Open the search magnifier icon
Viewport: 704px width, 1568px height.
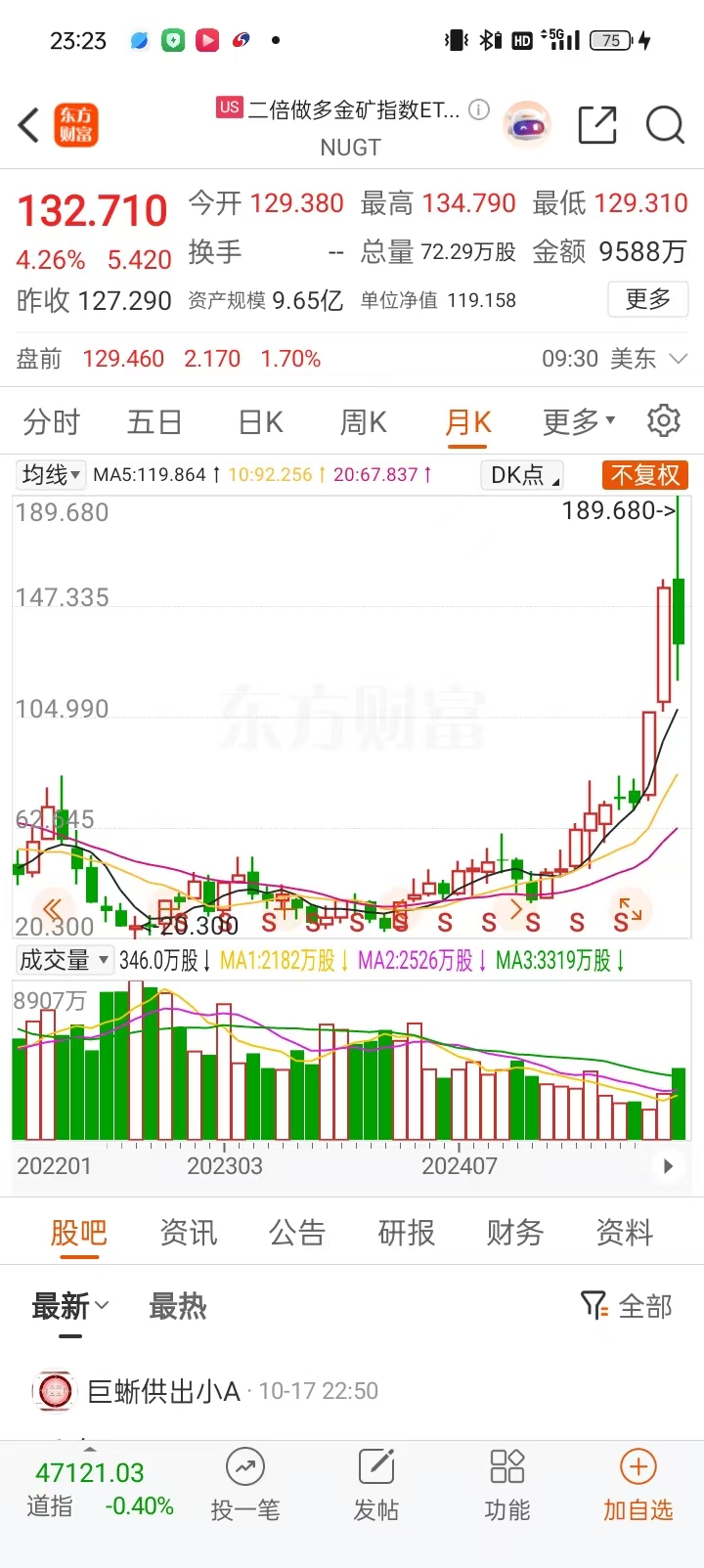pyautogui.click(x=665, y=126)
